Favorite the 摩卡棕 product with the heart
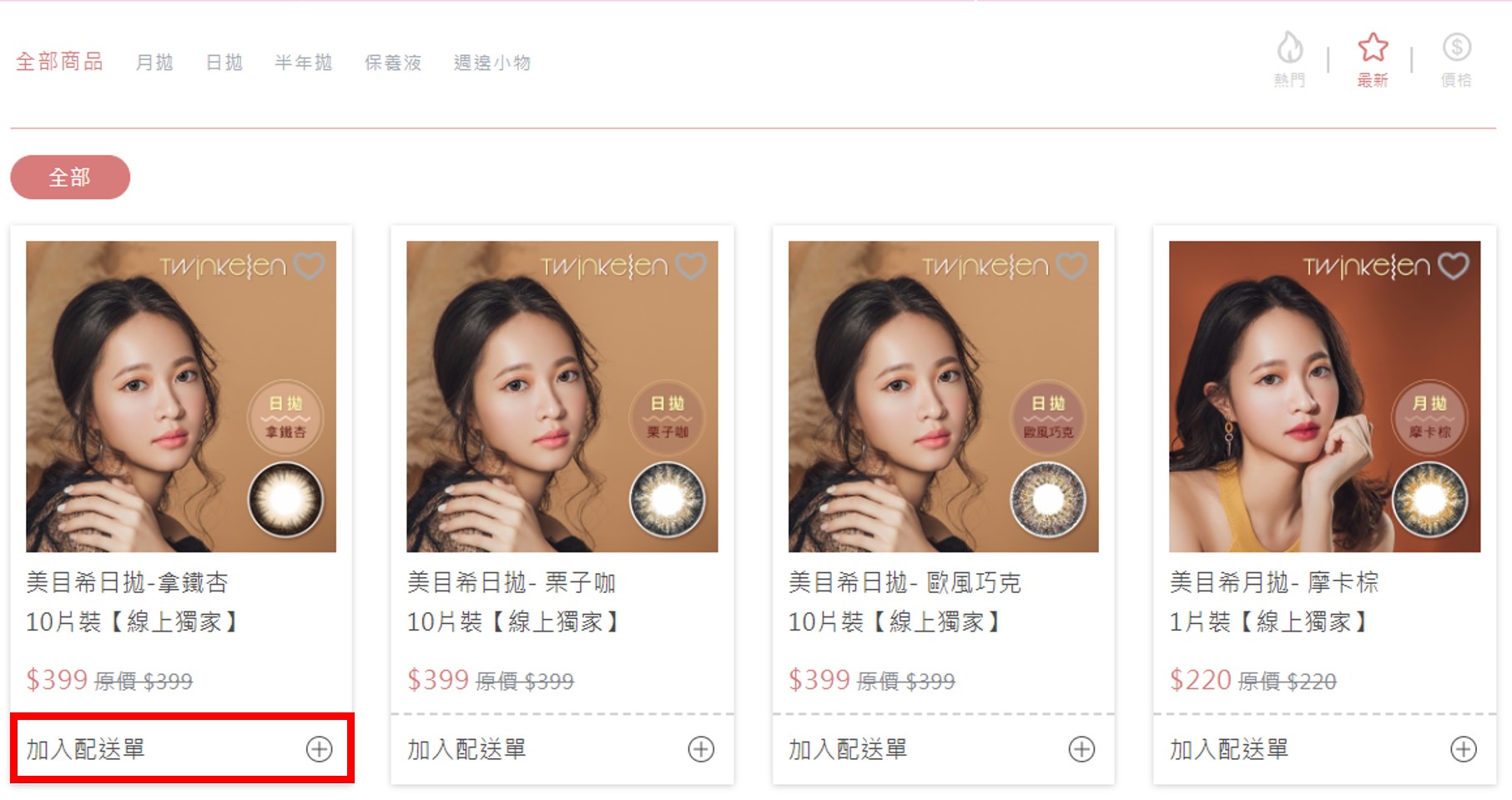This screenshot has height=800, width=1512. coord(1454,266)
